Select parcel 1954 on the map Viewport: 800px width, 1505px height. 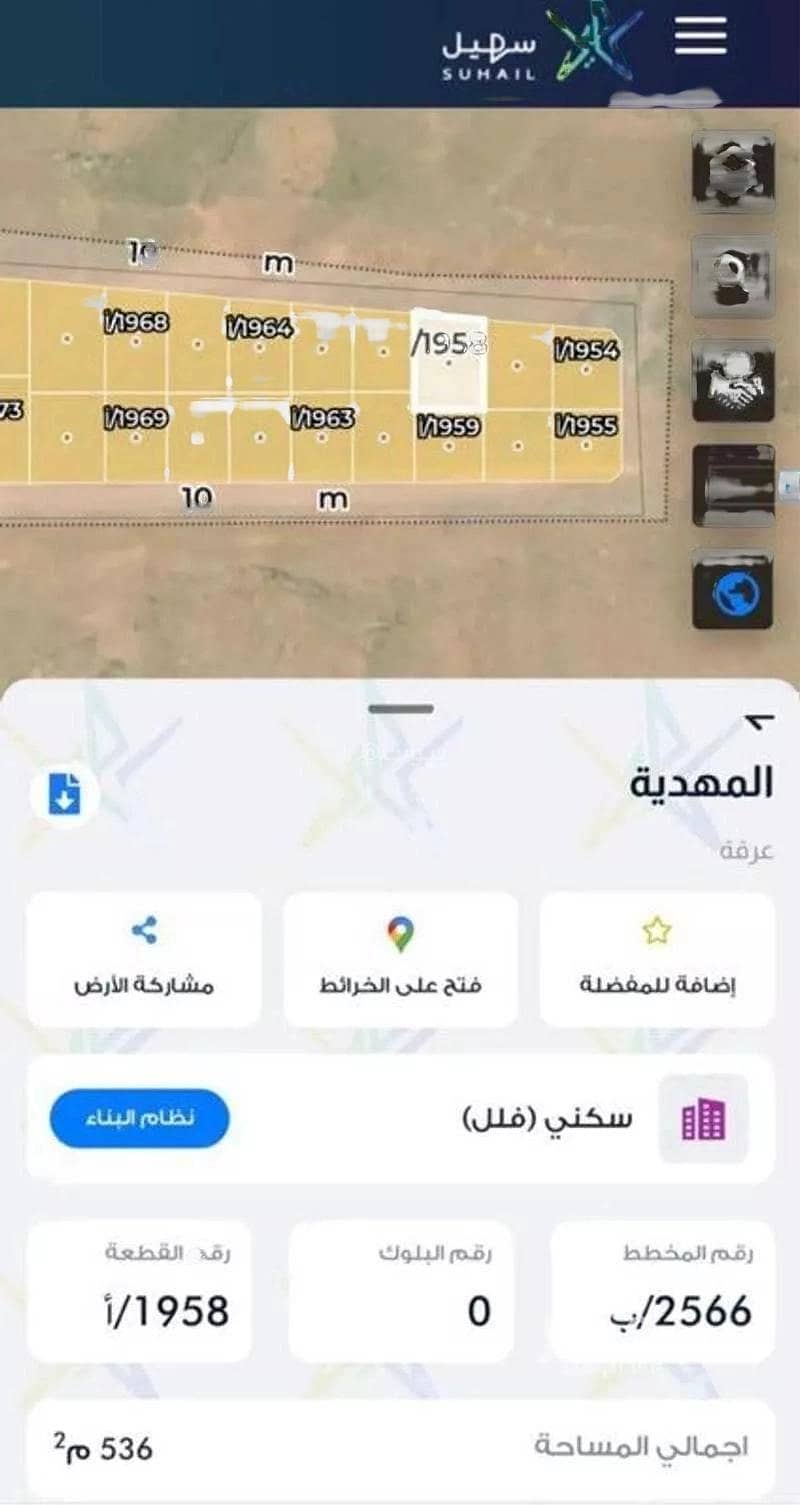[587, 358]
